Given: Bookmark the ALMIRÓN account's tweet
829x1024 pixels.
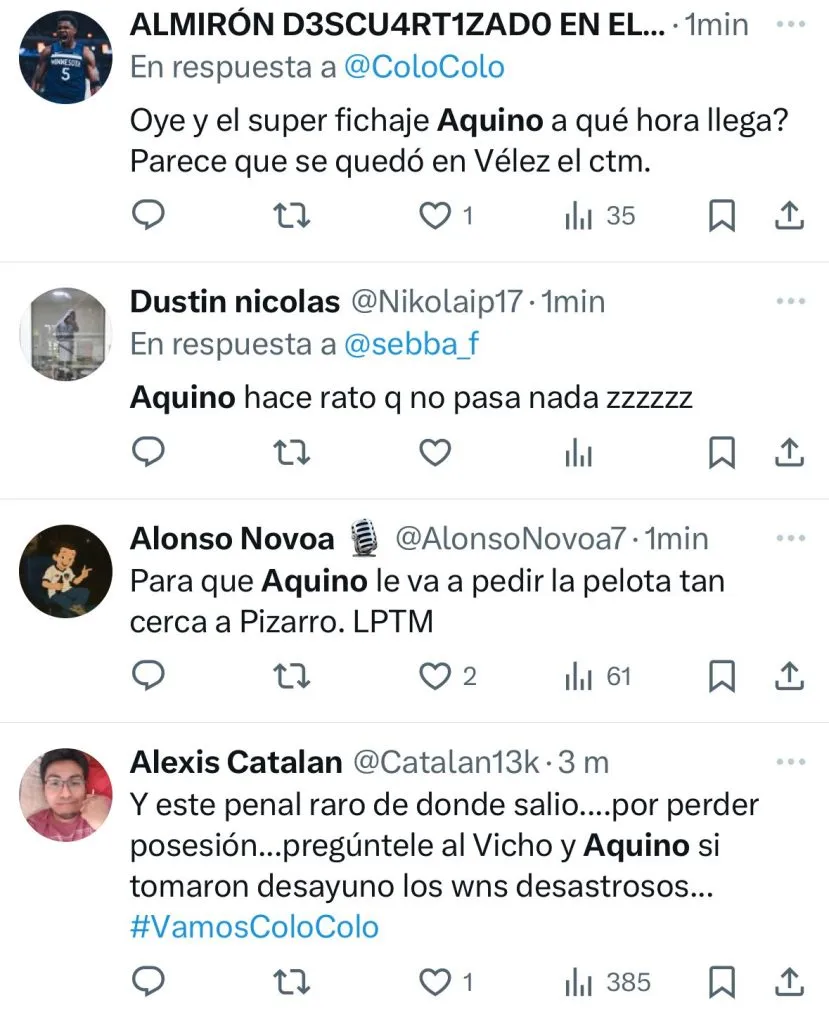Looking at the screenshot, I should [x=722, y=215].
